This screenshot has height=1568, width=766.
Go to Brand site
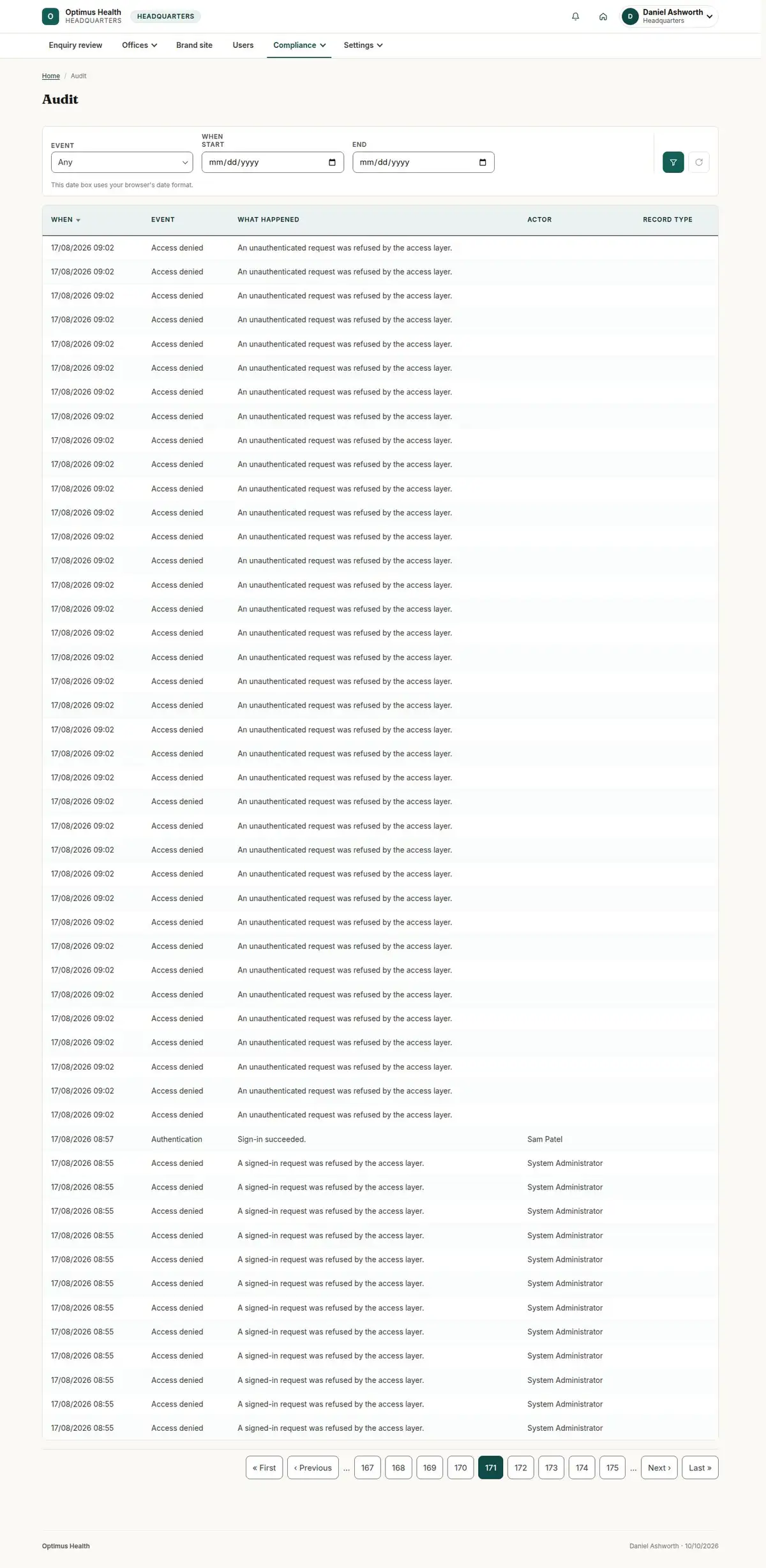click(x=194, y=45)
